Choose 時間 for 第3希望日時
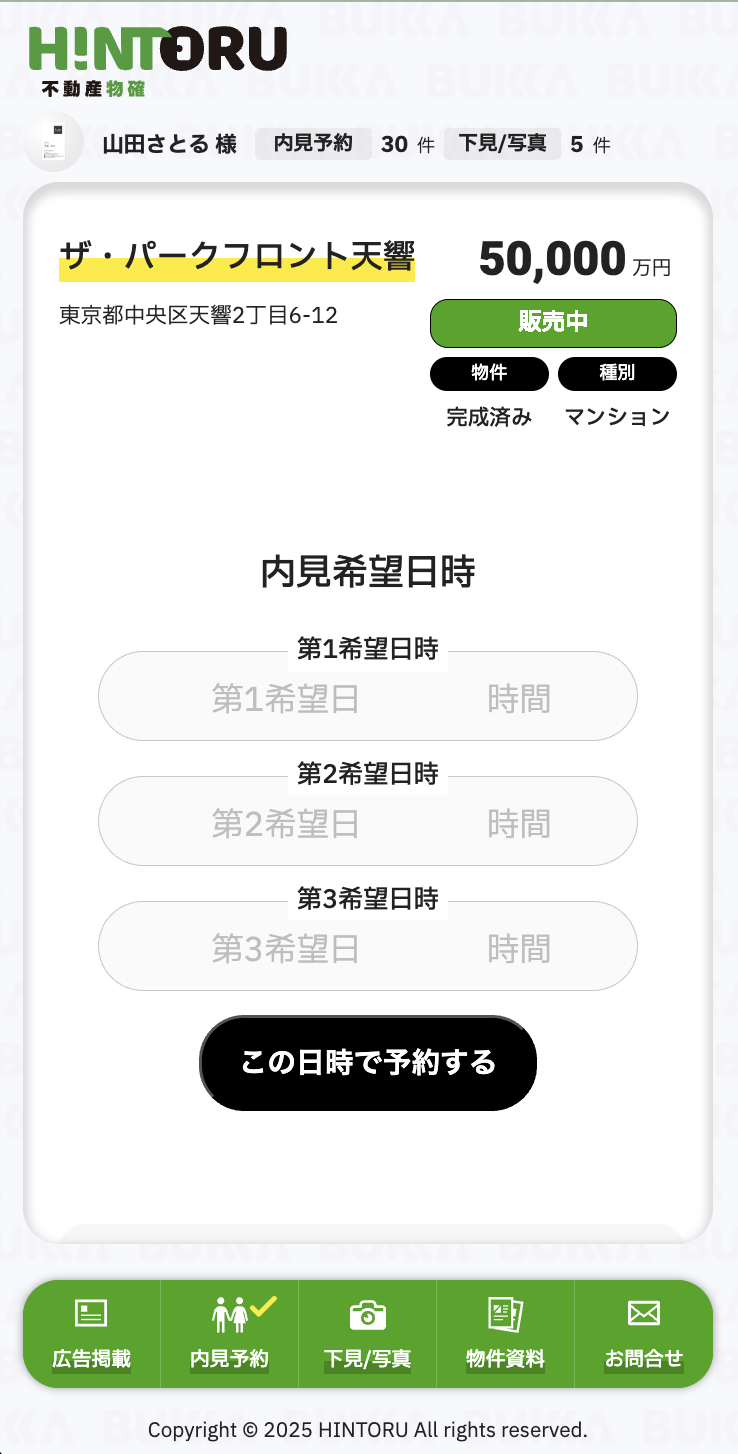The image size is (738, 1454). pos(519,948)
